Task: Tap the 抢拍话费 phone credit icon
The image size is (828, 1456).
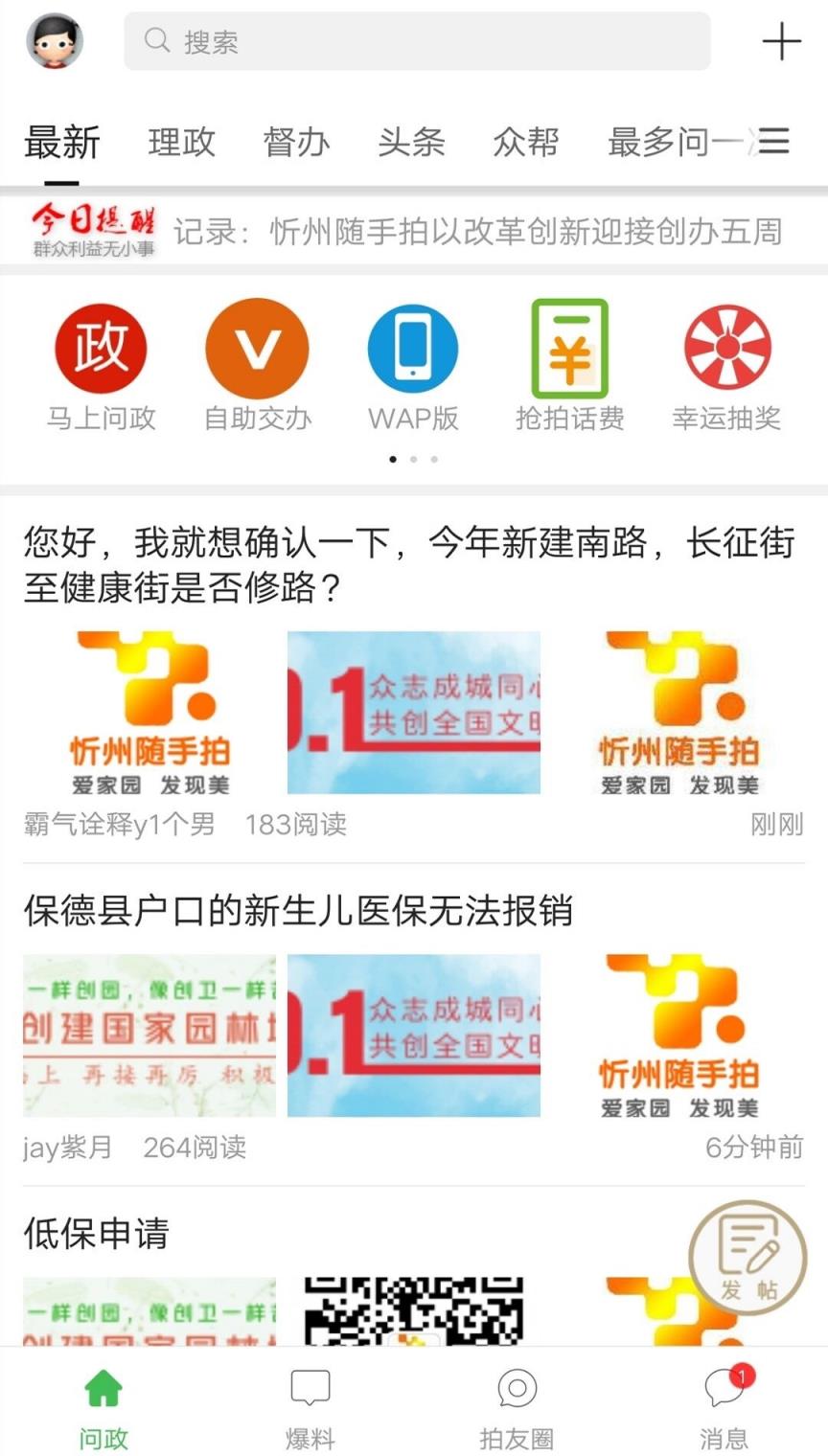Action: point(569,347)
